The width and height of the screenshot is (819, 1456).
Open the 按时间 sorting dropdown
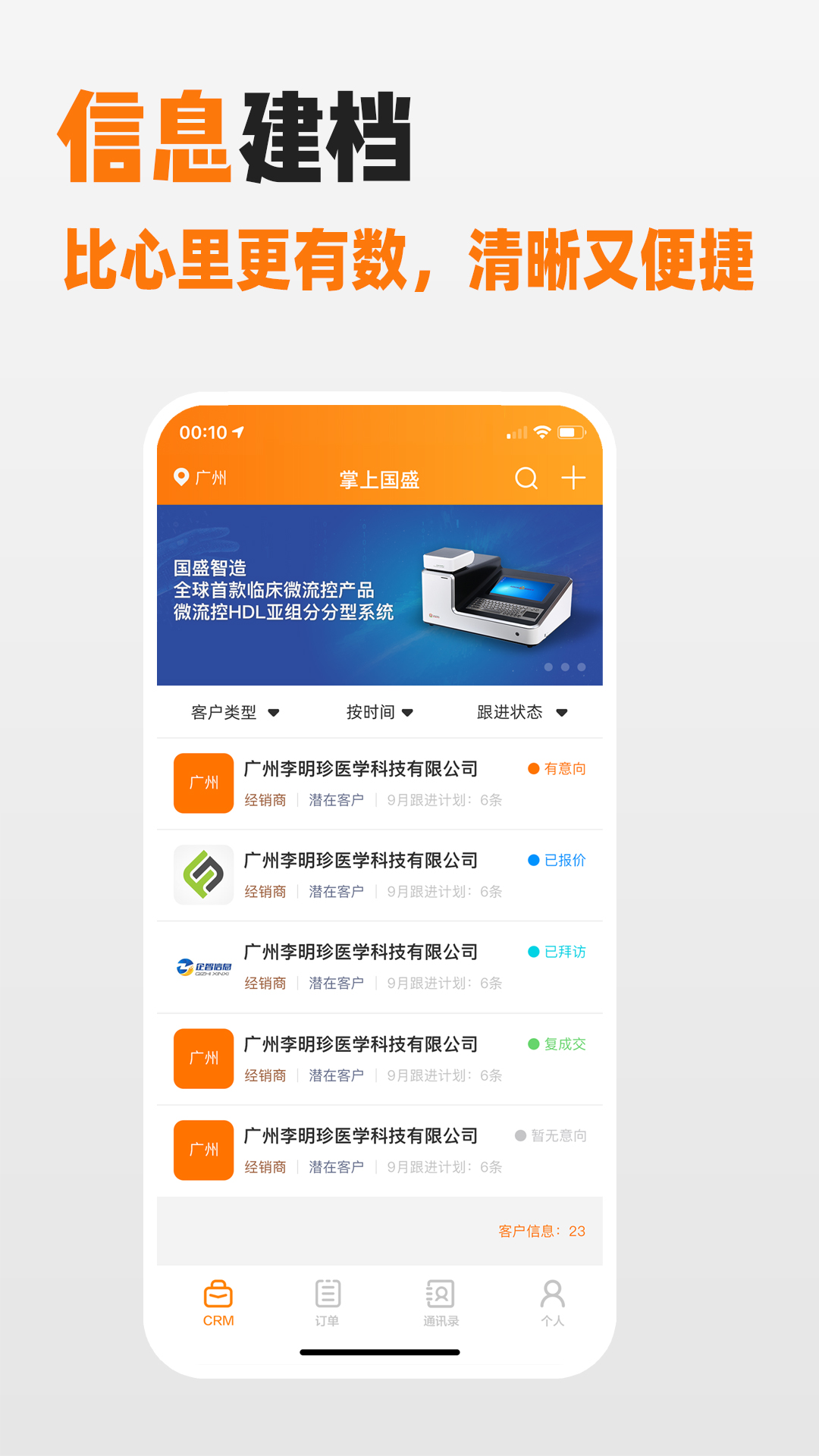pyautogui.click(x=378, y=712)
